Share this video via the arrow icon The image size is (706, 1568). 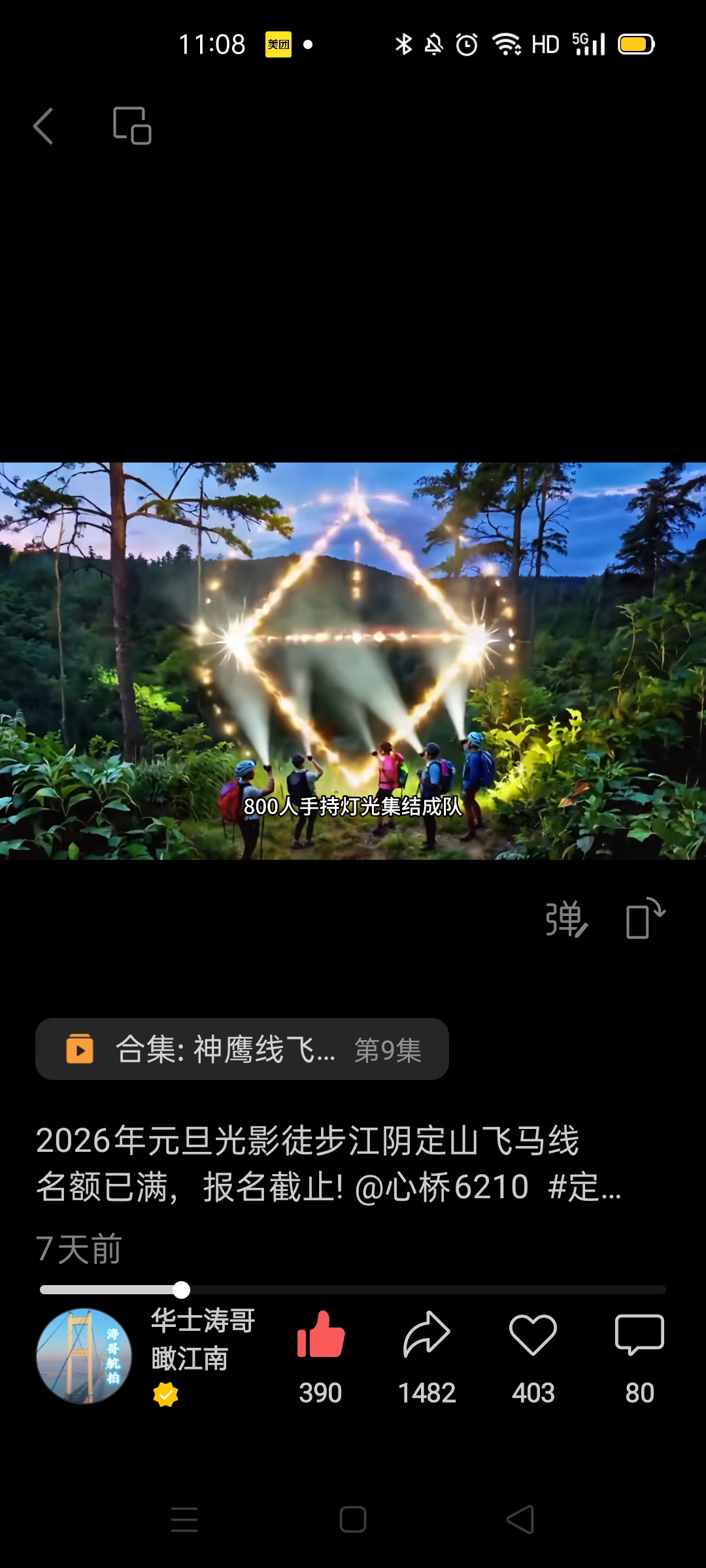tap(427, 1336)
